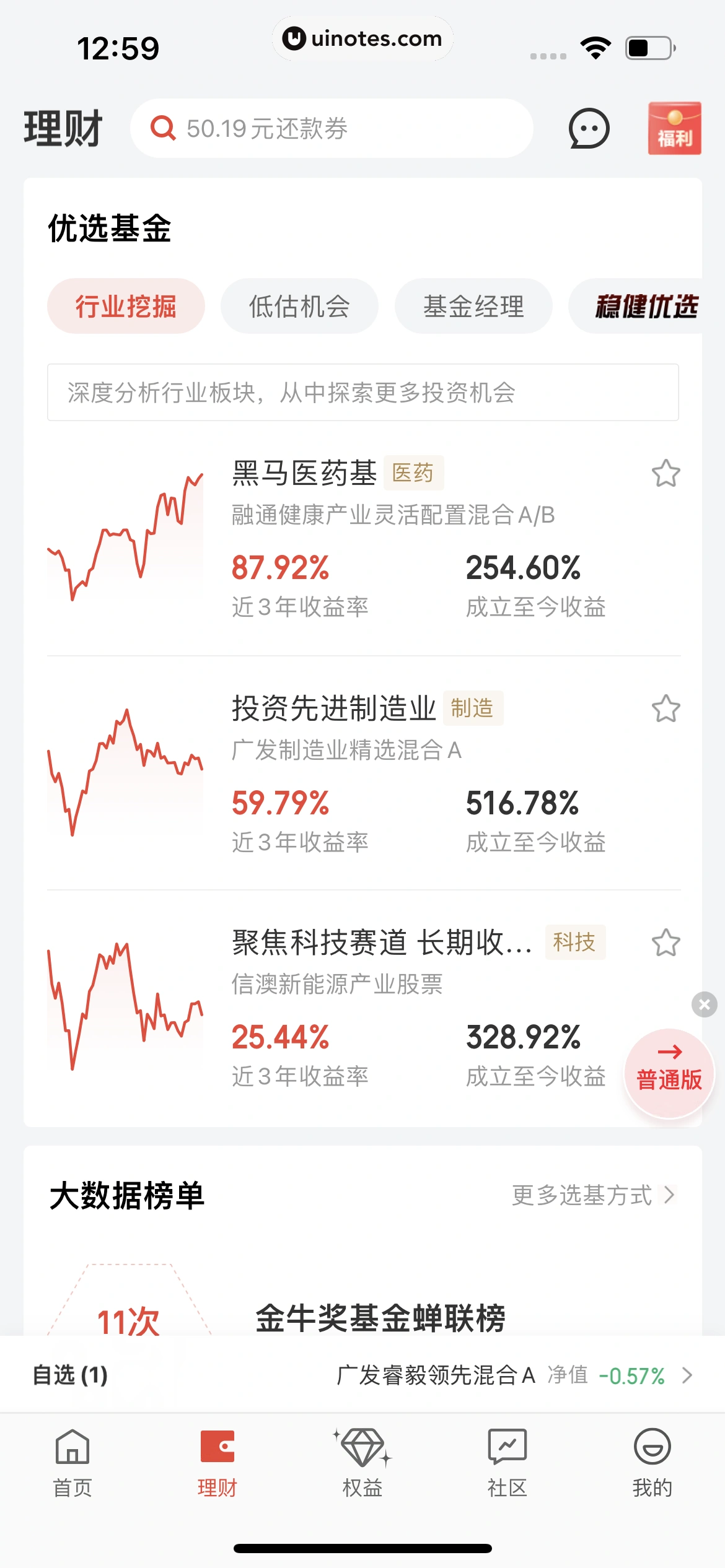Open the 福利 red envelope

[674, 128]
